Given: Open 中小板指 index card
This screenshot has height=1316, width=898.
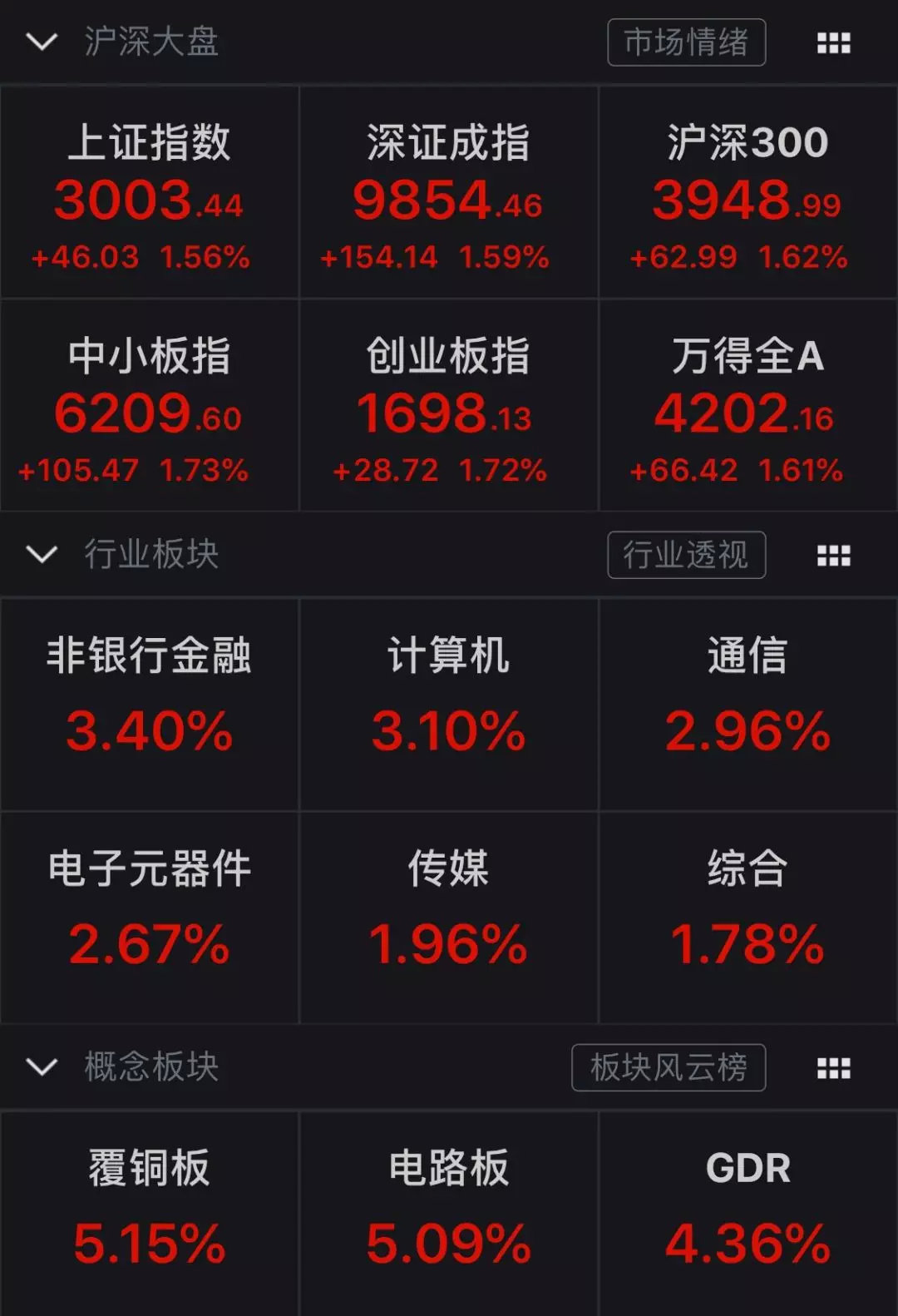Looking at the screenshot, I should [x=150, y=406].
